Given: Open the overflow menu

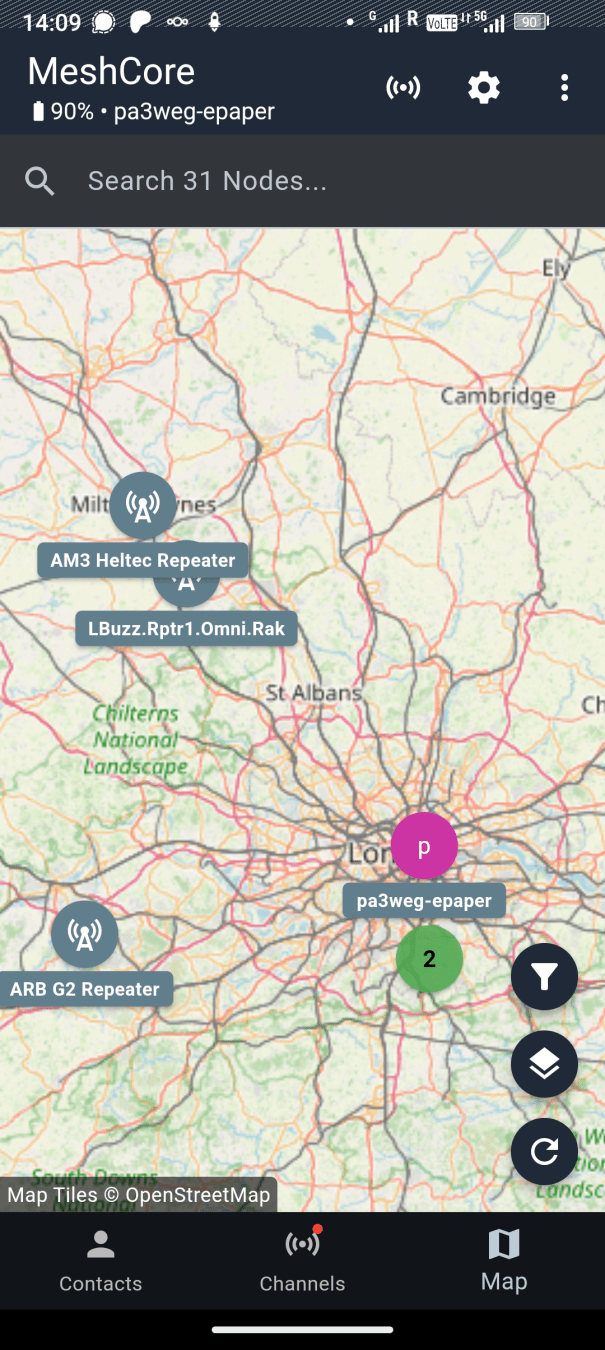Looking at the screenshot, I should point(564,88).
